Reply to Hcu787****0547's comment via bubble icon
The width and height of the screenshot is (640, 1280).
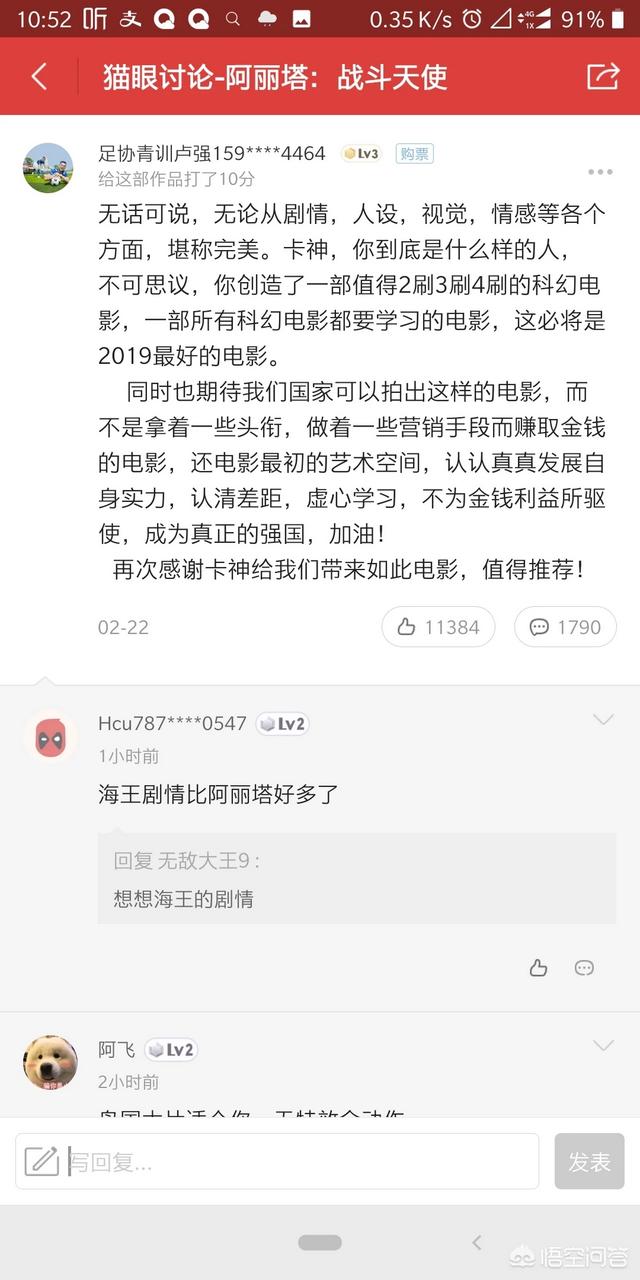click(x=585, y=967)
